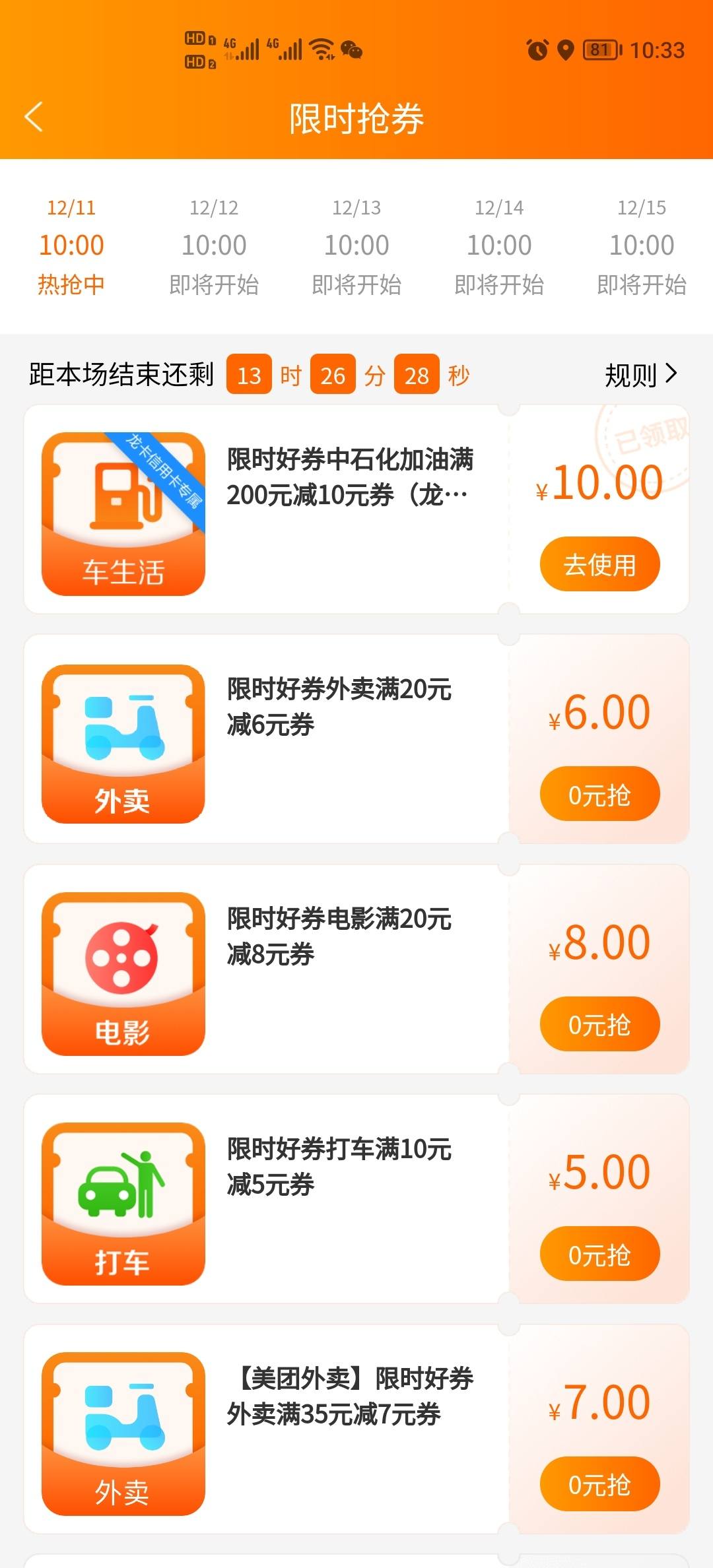Viewport: 713px width, 1568px height.
Task: Switch to the 12/12 10:00 session
Action: (214, 247)
